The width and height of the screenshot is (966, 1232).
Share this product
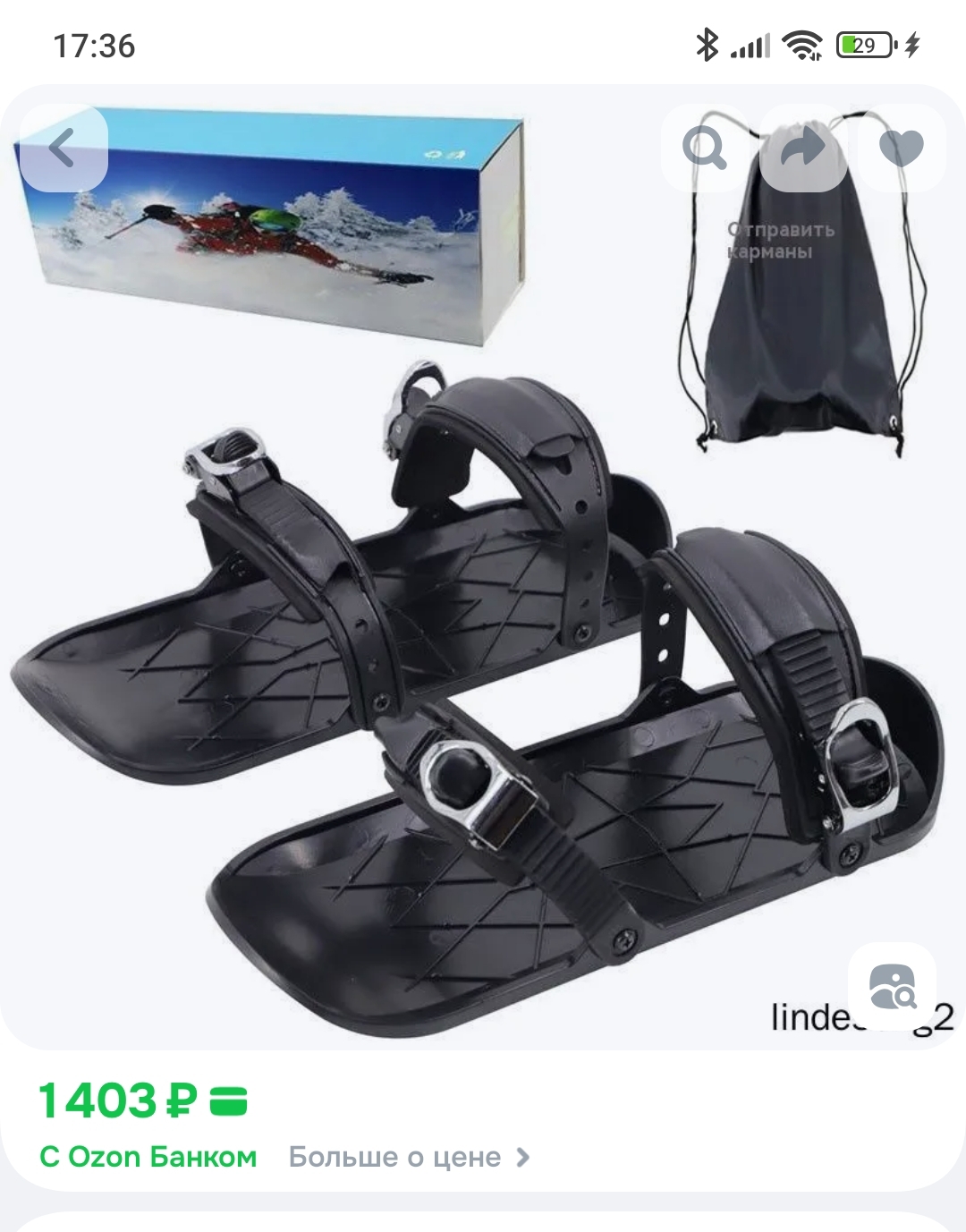click(x=803, y=148)
